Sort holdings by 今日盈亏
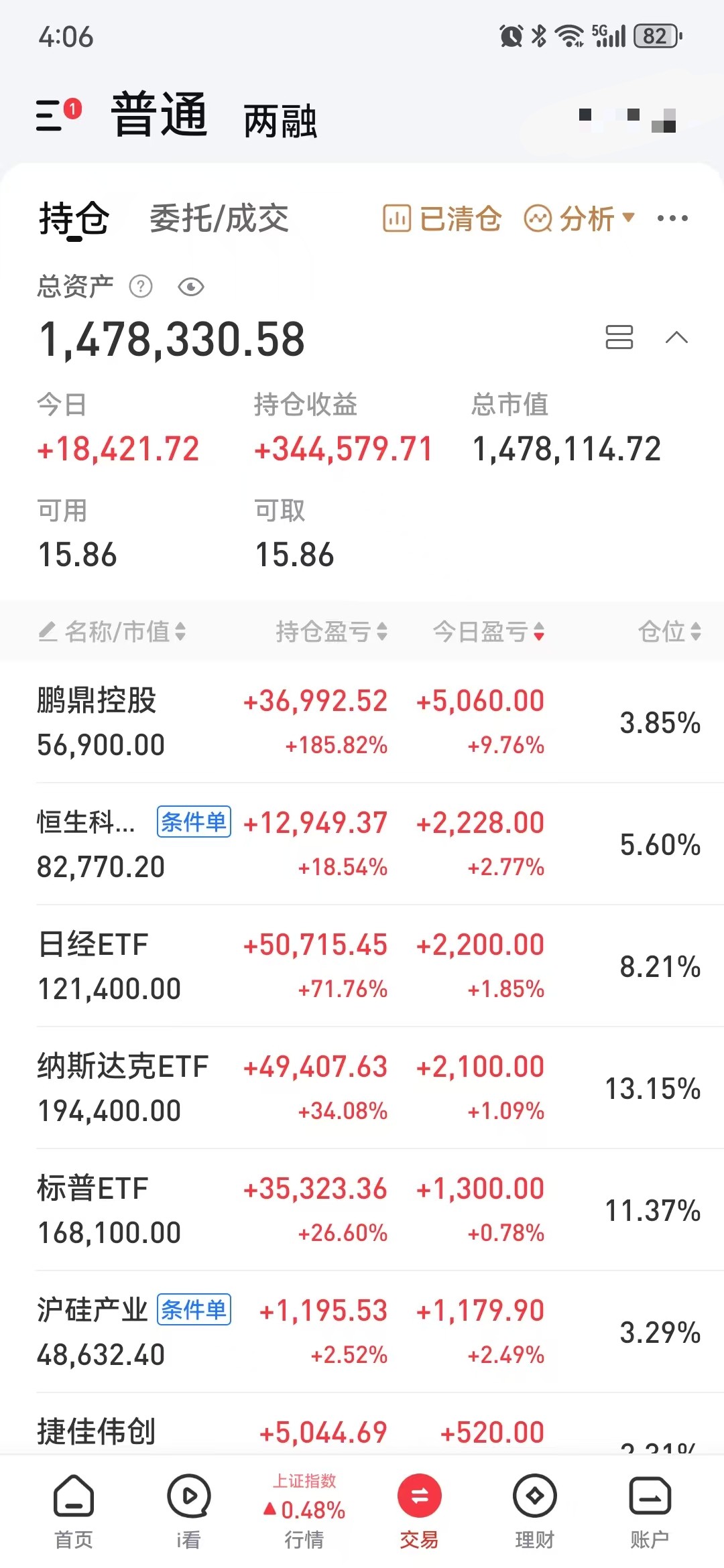 pos(489,631)
